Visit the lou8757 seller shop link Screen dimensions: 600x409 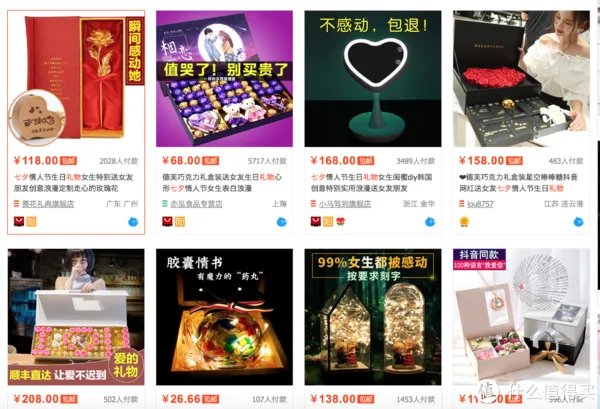coord(481,202)
